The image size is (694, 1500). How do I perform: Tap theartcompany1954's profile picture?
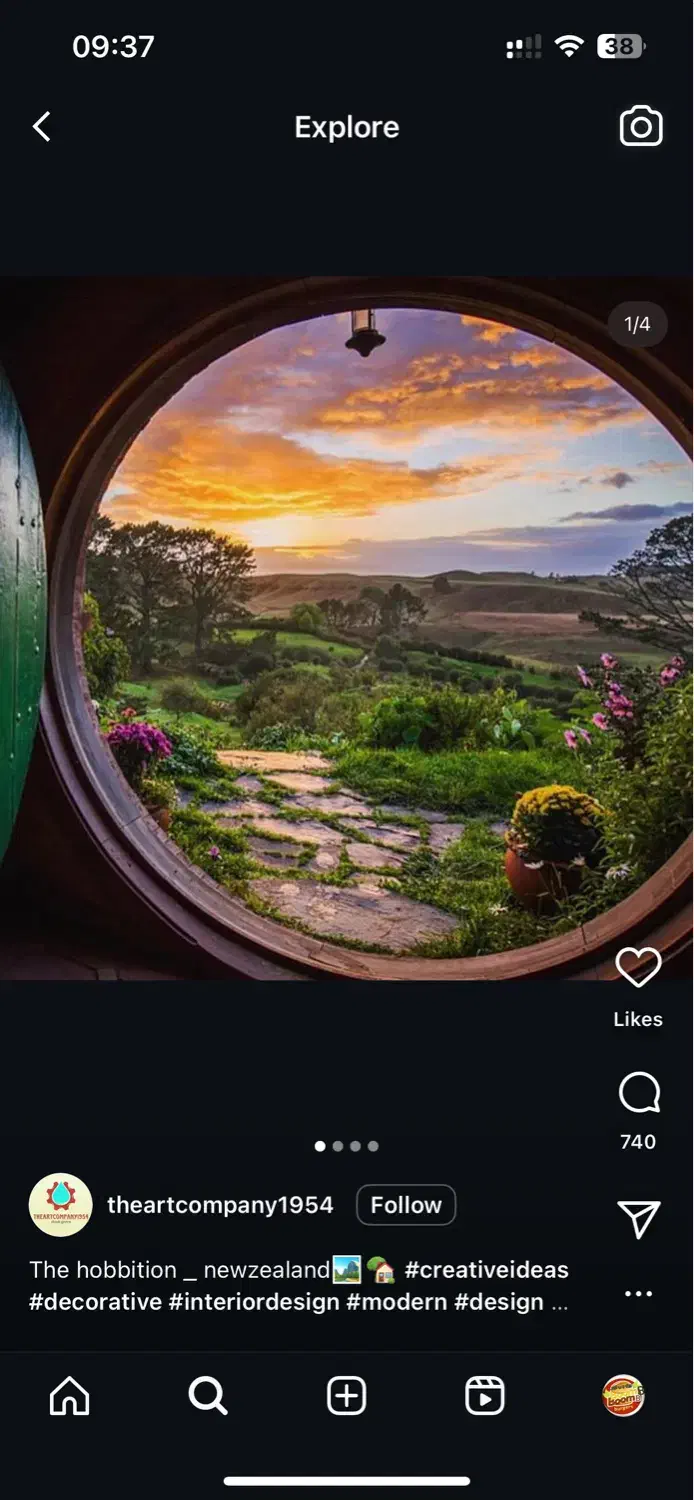[x=60, y=1205]
